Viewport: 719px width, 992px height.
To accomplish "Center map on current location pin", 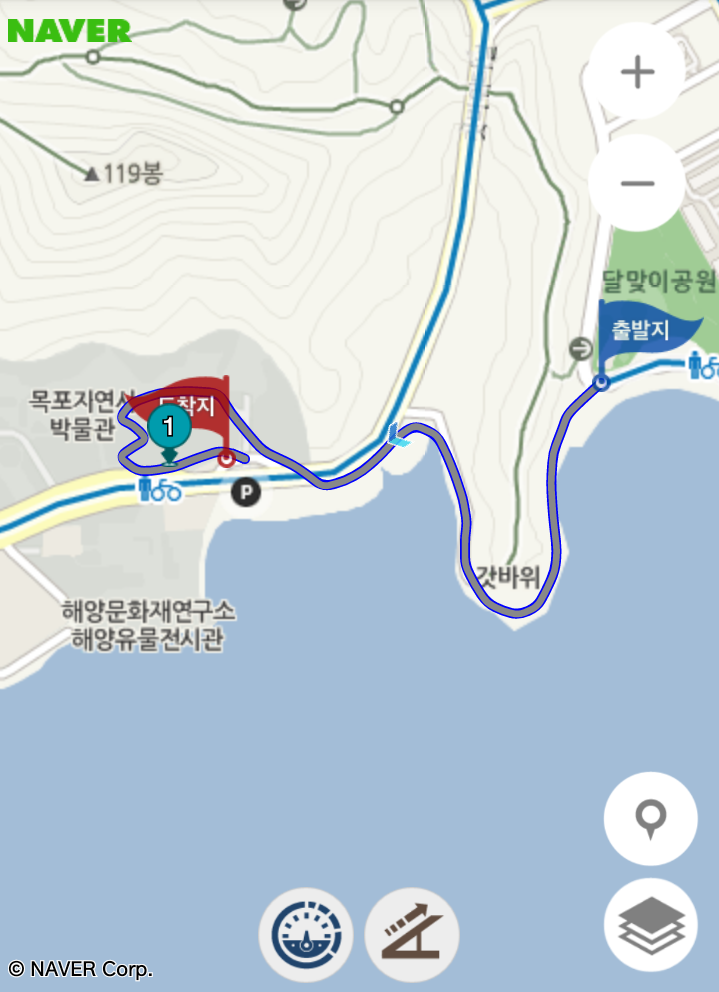I will click(651, 819).
